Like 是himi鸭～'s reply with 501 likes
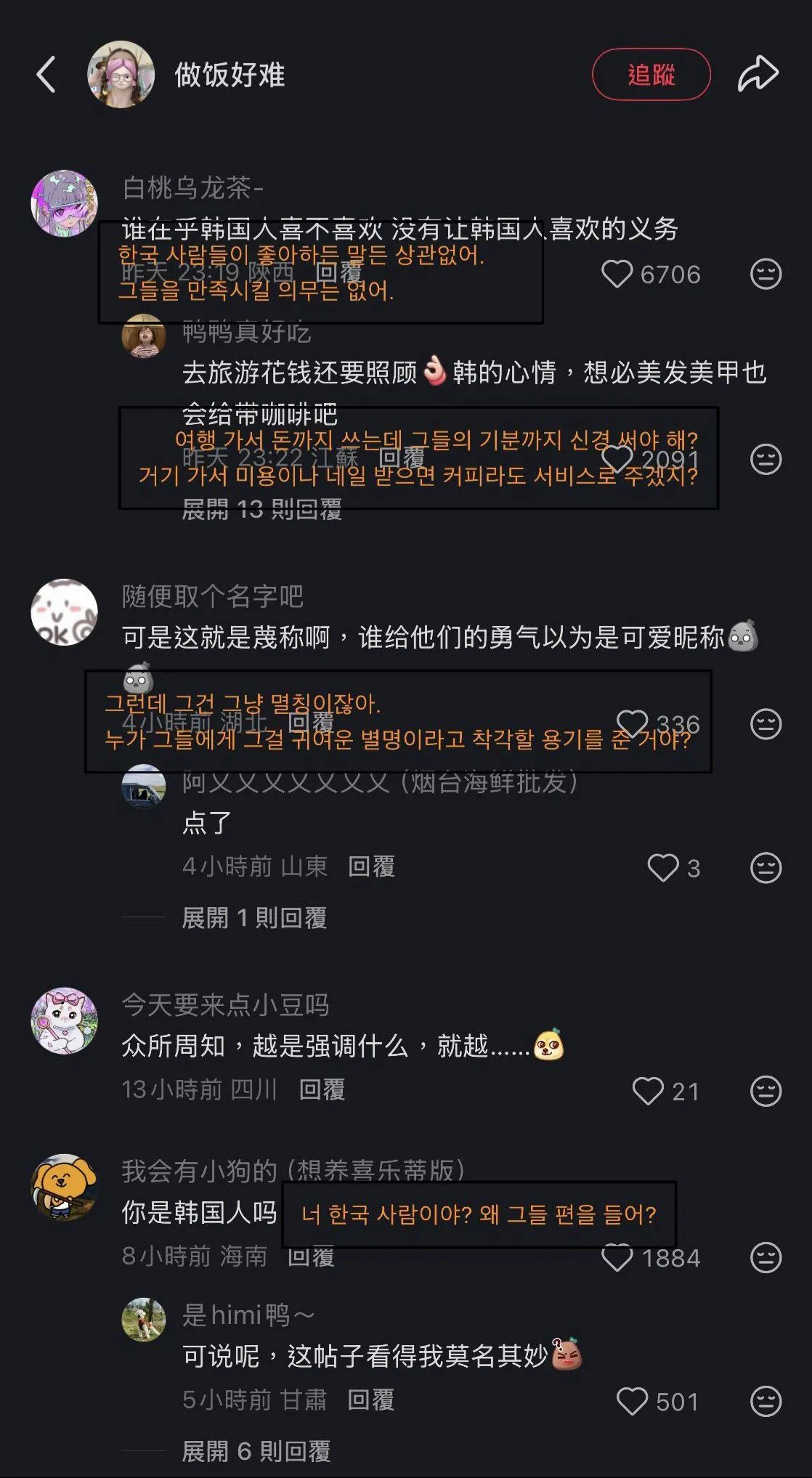The image size is (812, 1478). click(x=632, y=1401)
